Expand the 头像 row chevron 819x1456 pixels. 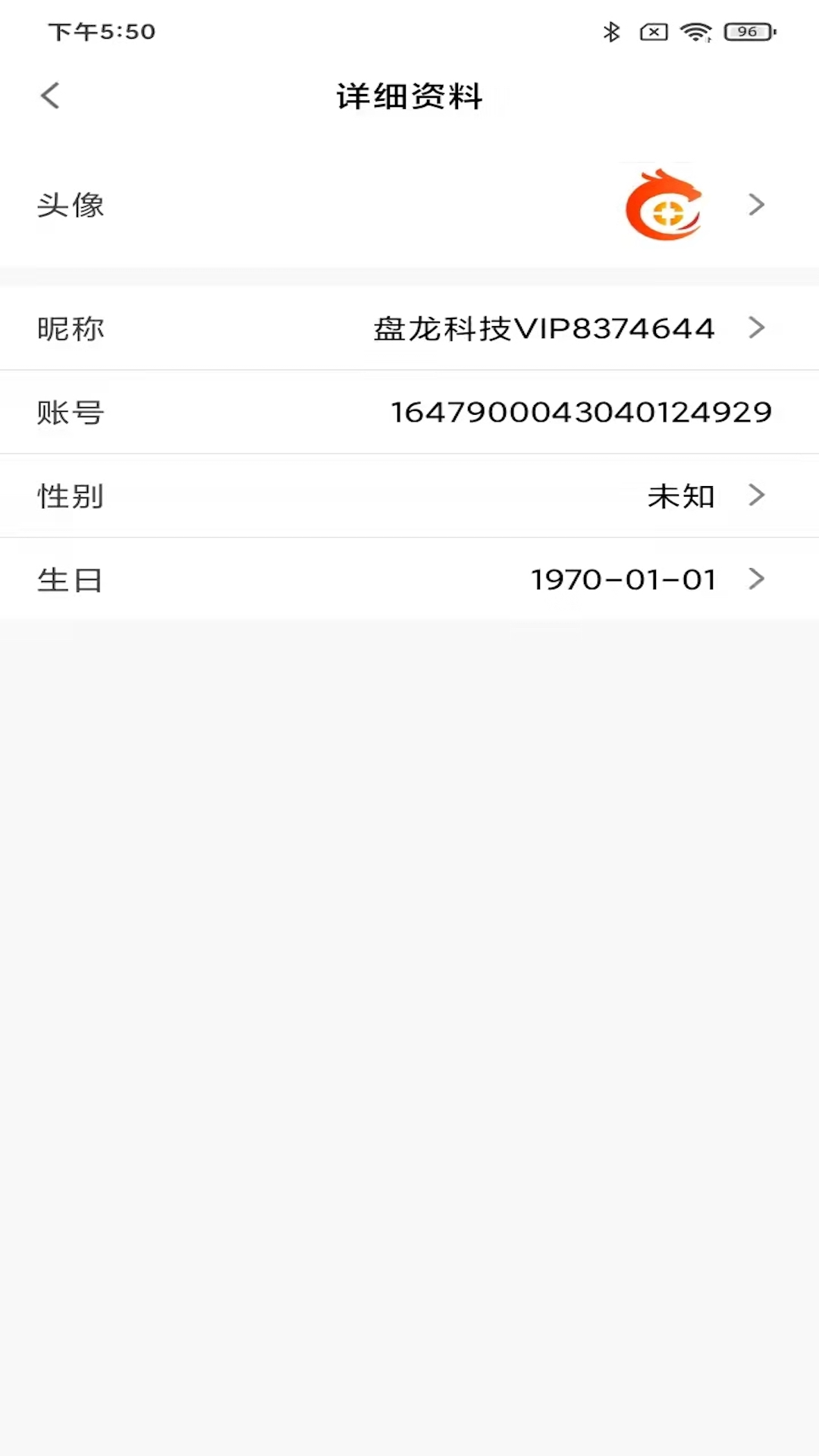pyautogui.click(x=755, y=204)
